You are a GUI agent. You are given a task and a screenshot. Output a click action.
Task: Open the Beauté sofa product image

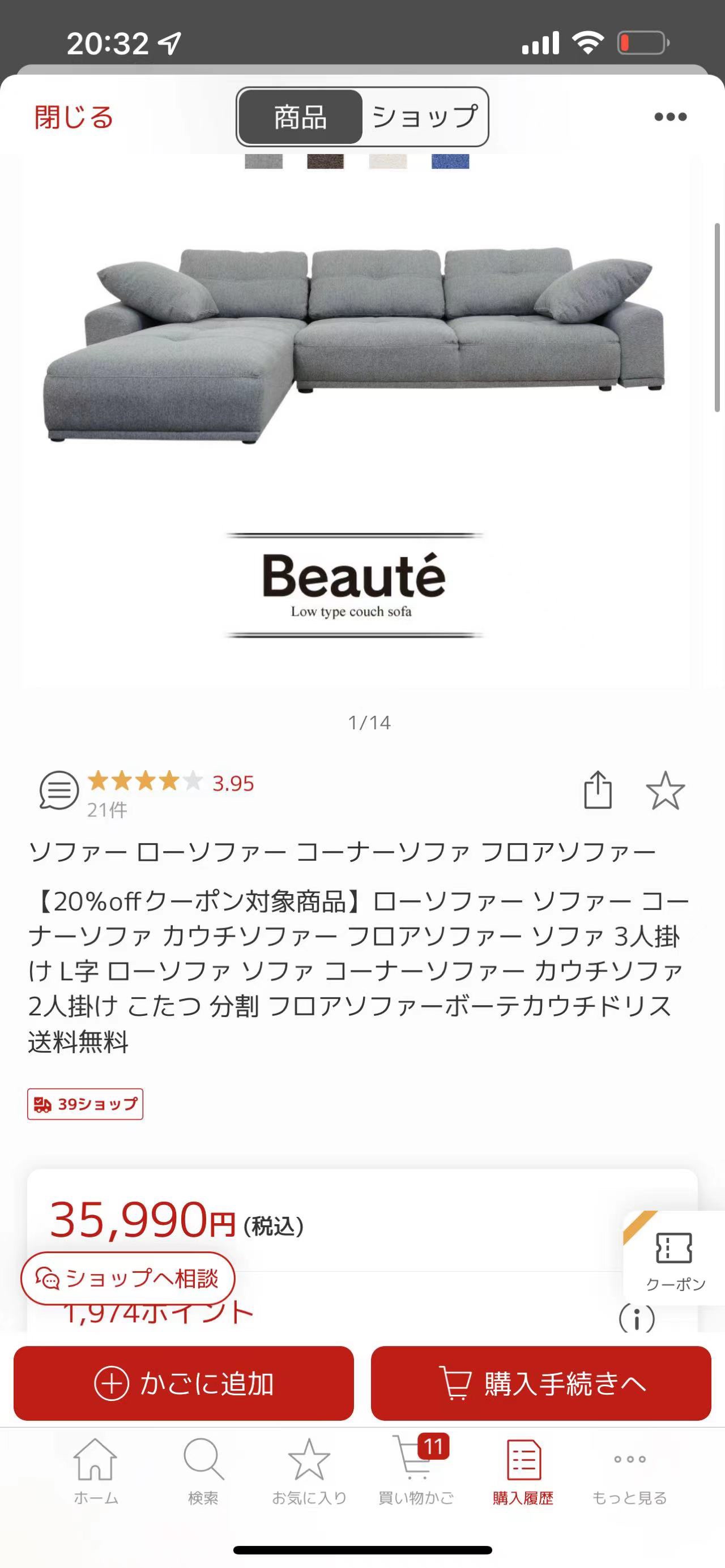(356, 420)
